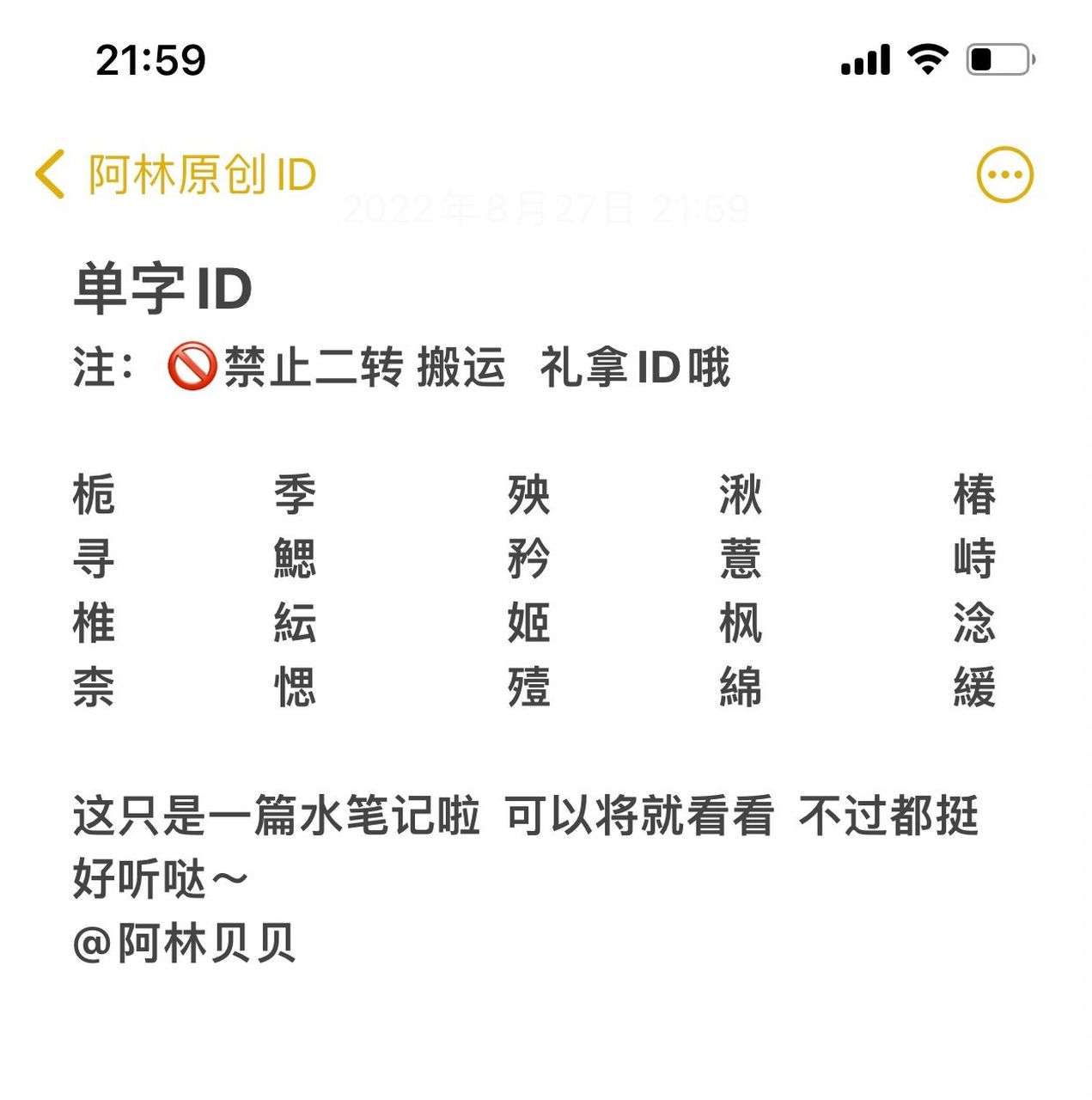Tap the character 姬 in middle column

coord(528,624)
